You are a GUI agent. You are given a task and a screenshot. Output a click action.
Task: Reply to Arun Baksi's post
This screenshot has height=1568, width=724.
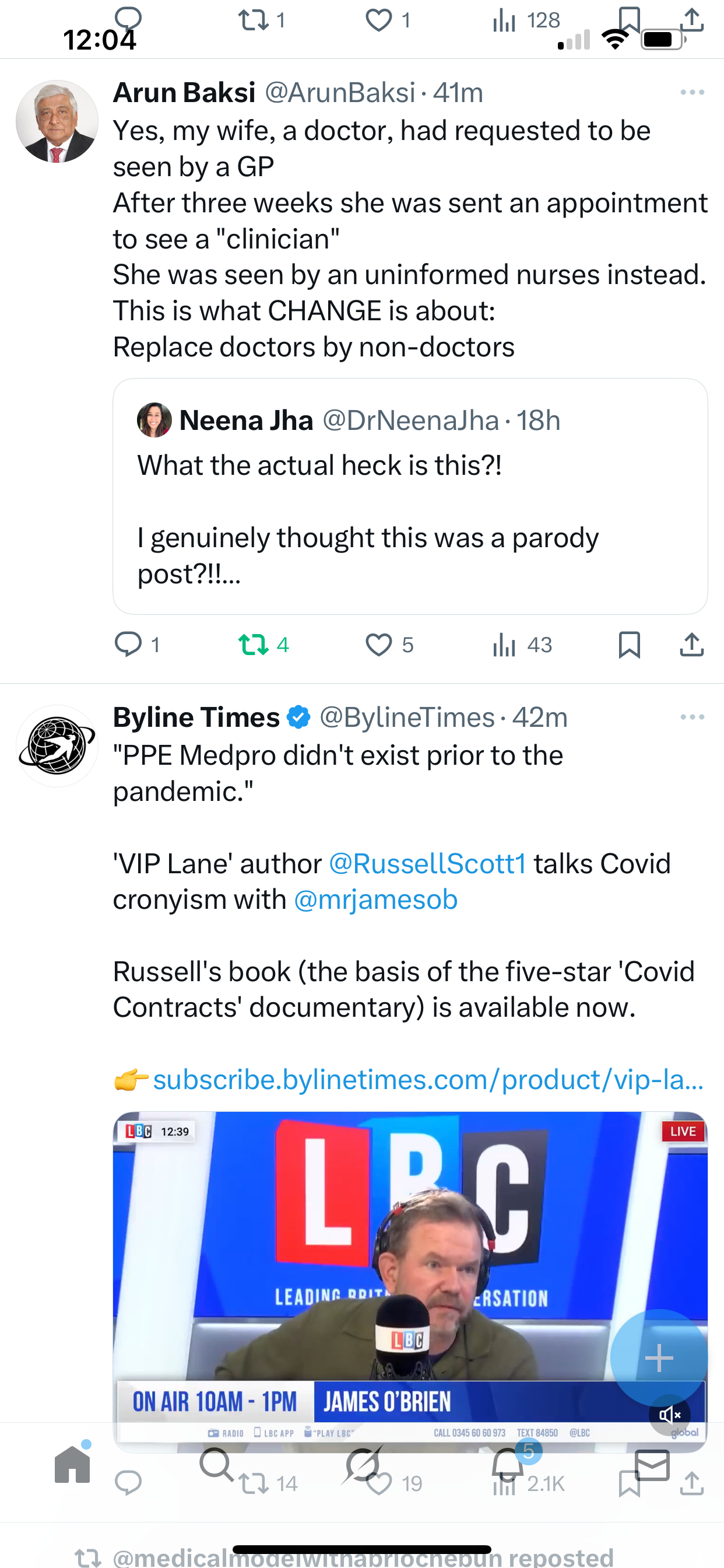pos(128,645)
